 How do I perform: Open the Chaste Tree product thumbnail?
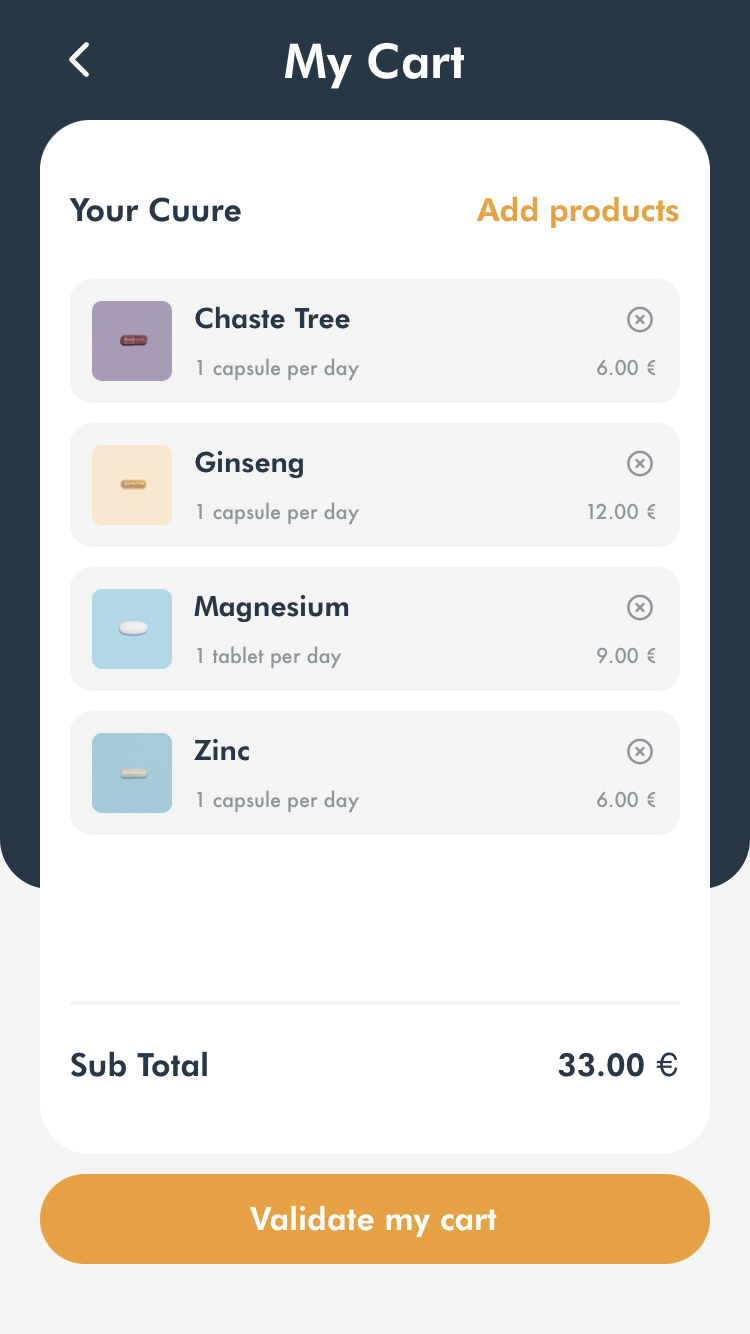(x=132, y=341)
